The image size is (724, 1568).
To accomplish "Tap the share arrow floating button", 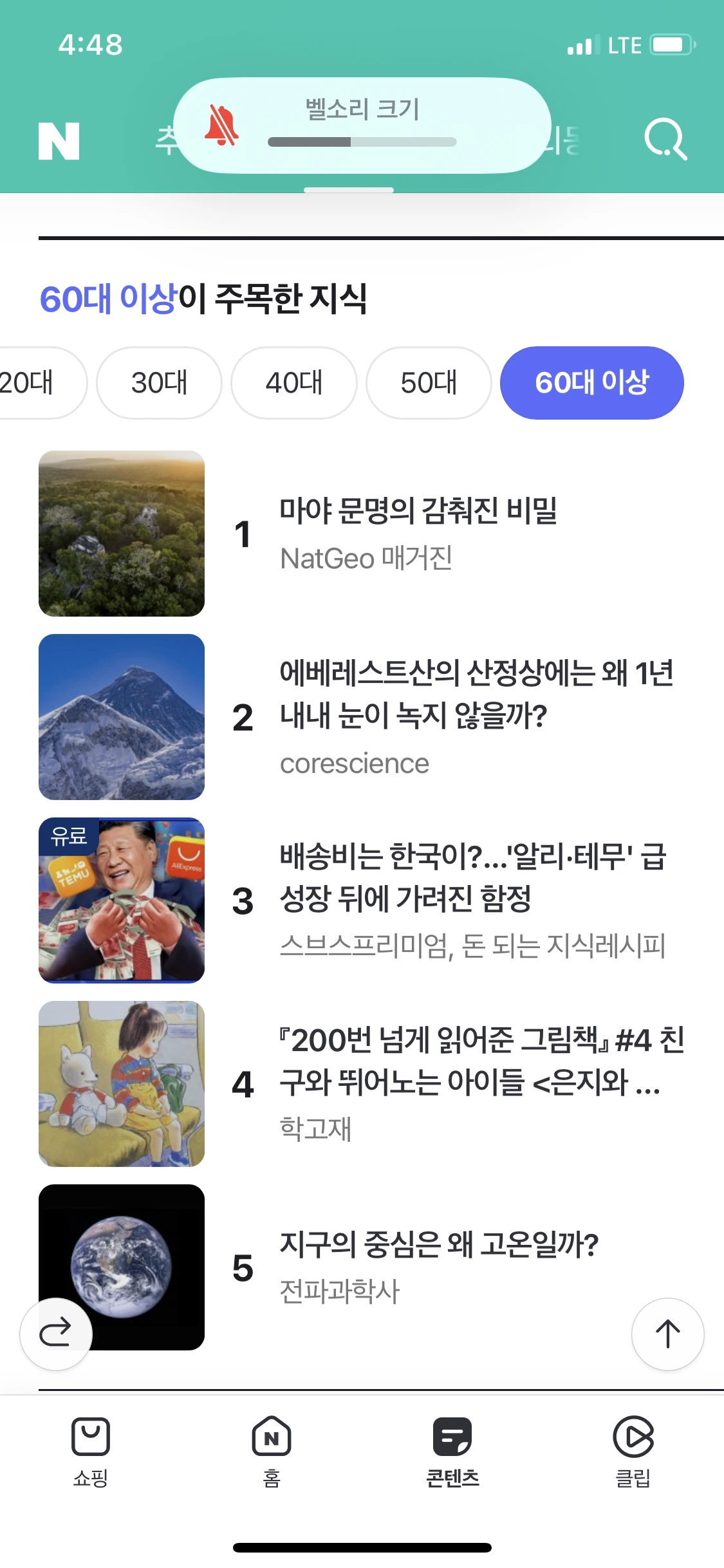I will point(56,1334).
